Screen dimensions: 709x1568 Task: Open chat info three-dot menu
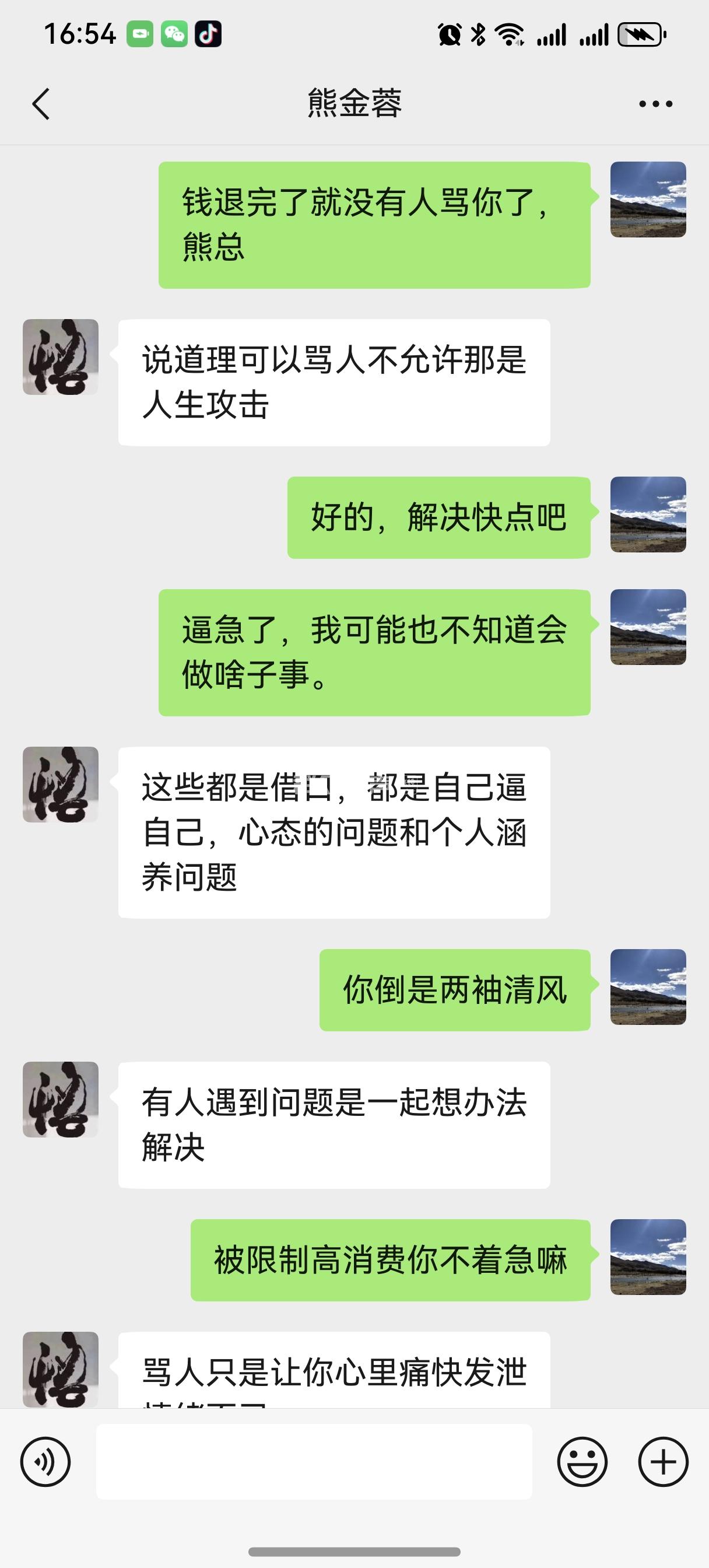tap(655, 104)
